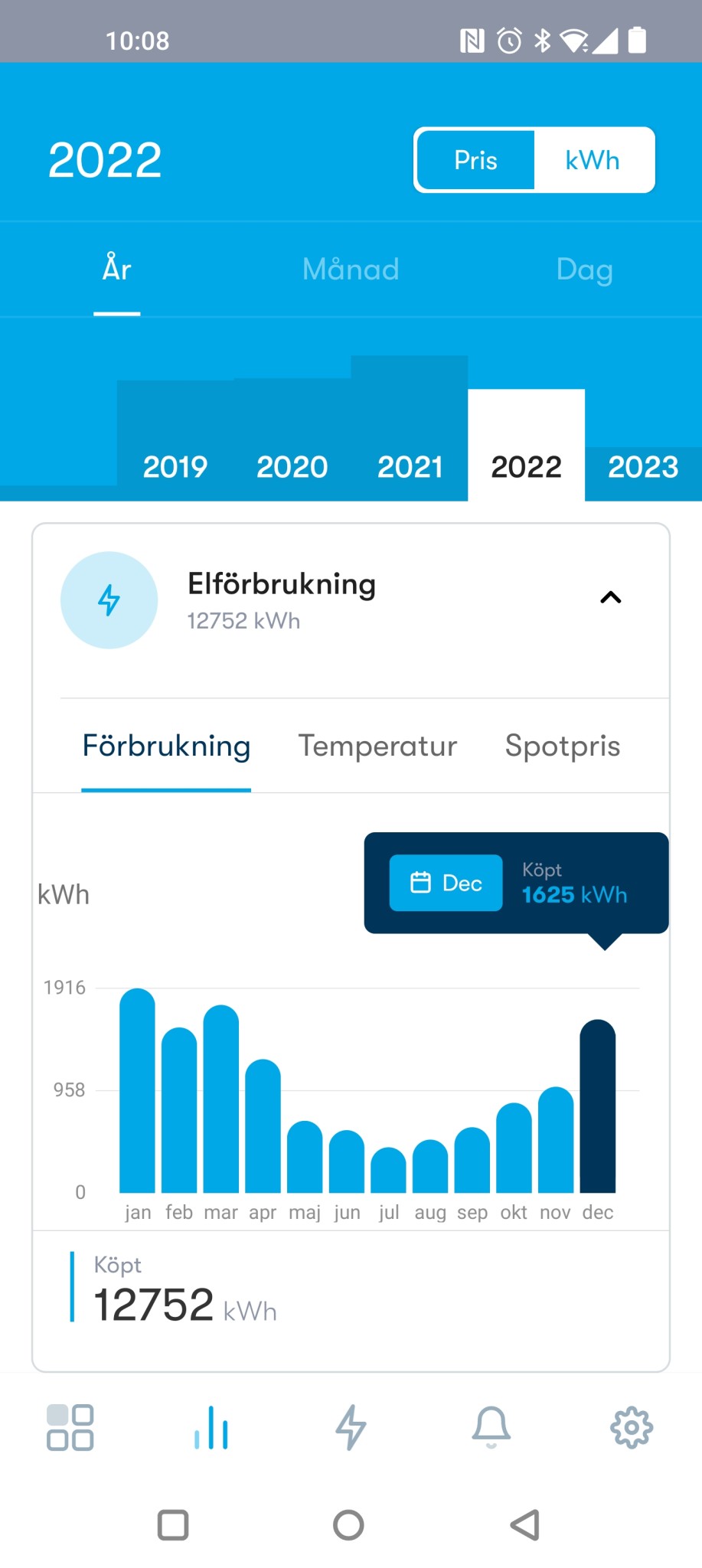This screenshot has width=702, height=1568.
Task: Select the year 2023 bar
Action: [x=643, y=475]
